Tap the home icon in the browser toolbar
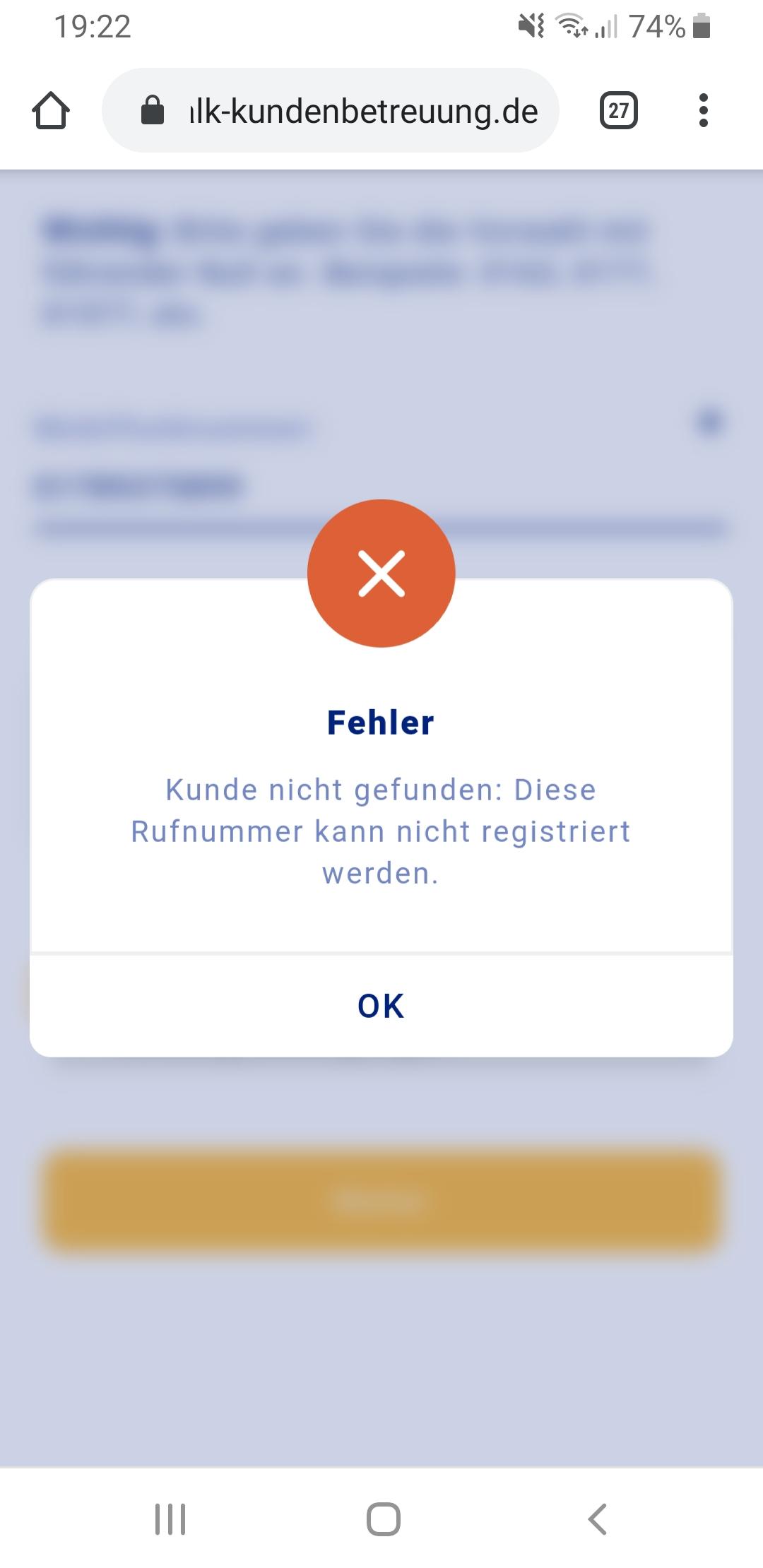 (x=51, y=110)
